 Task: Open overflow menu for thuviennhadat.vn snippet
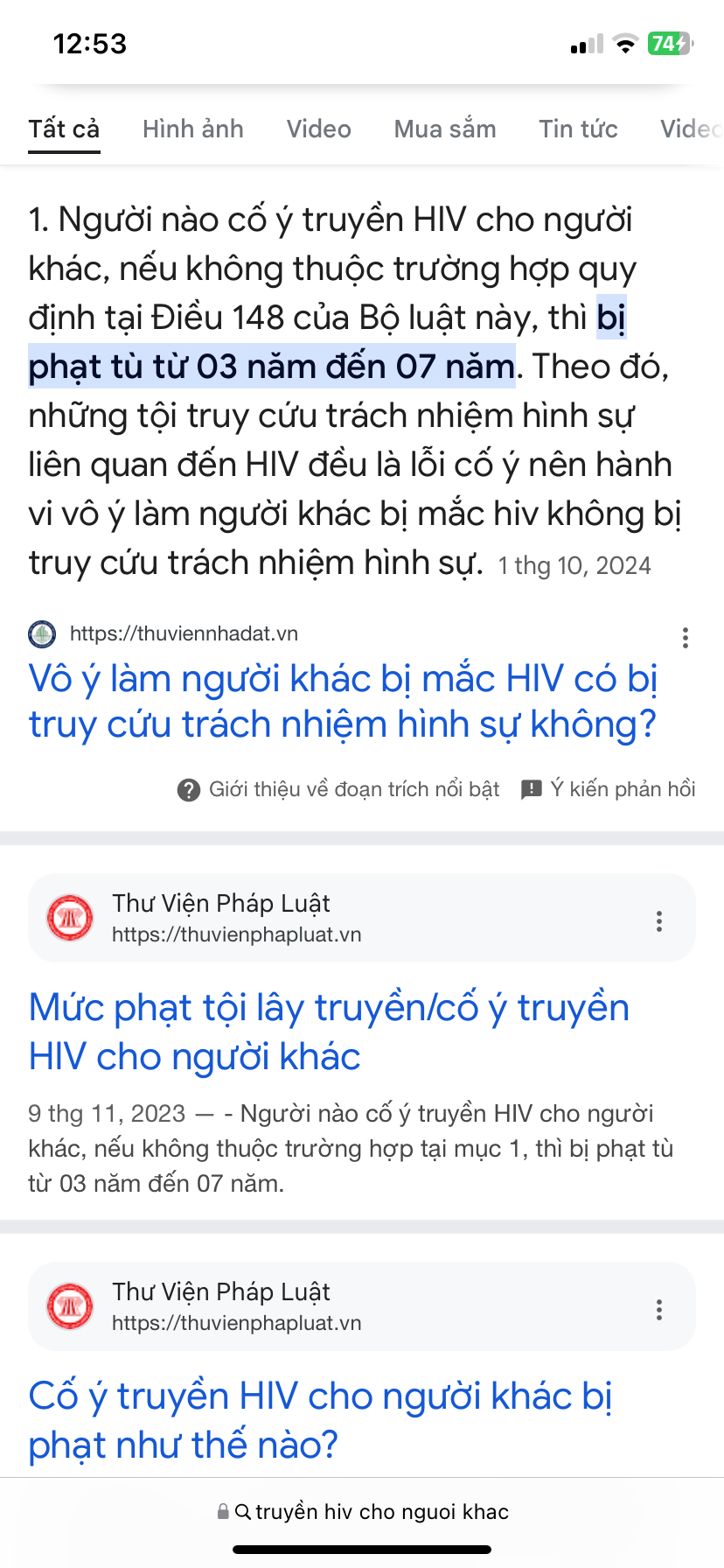[686, 638]
